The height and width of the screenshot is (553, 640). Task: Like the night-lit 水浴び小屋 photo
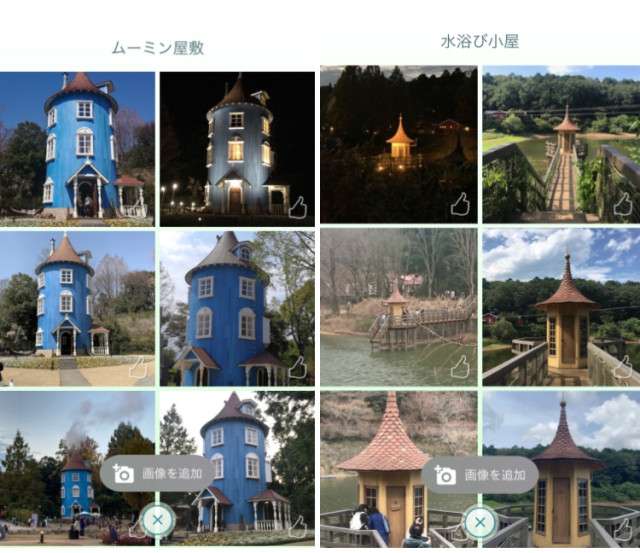[459, 205]
